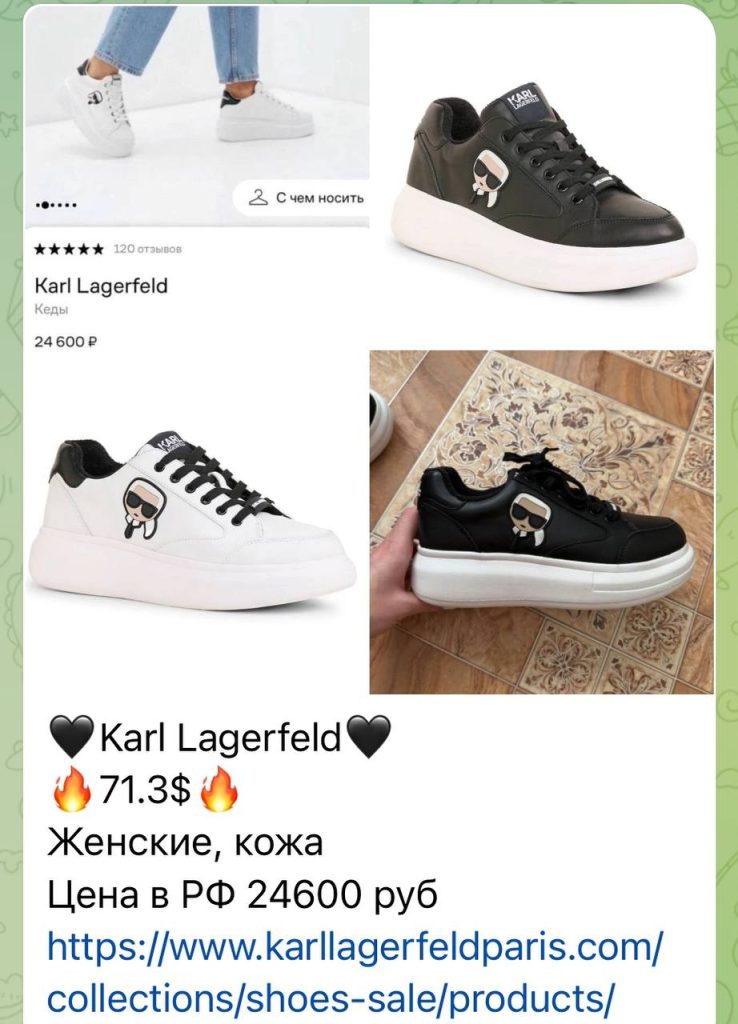Open the karllagerfeldparis.com product link
This screenshot has height=1024, width=738.
click(x=356, y=971)
